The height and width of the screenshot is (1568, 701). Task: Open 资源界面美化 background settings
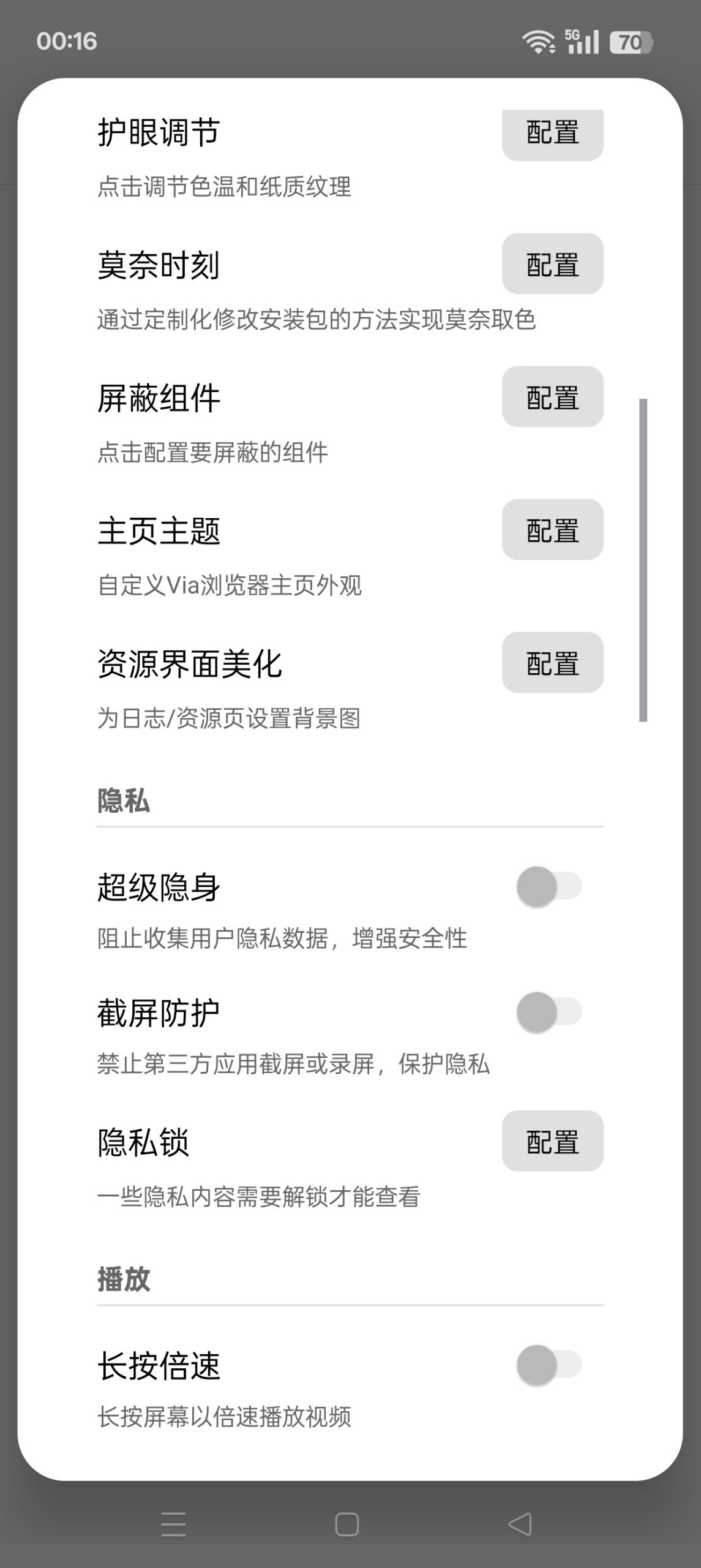point(552,663)
